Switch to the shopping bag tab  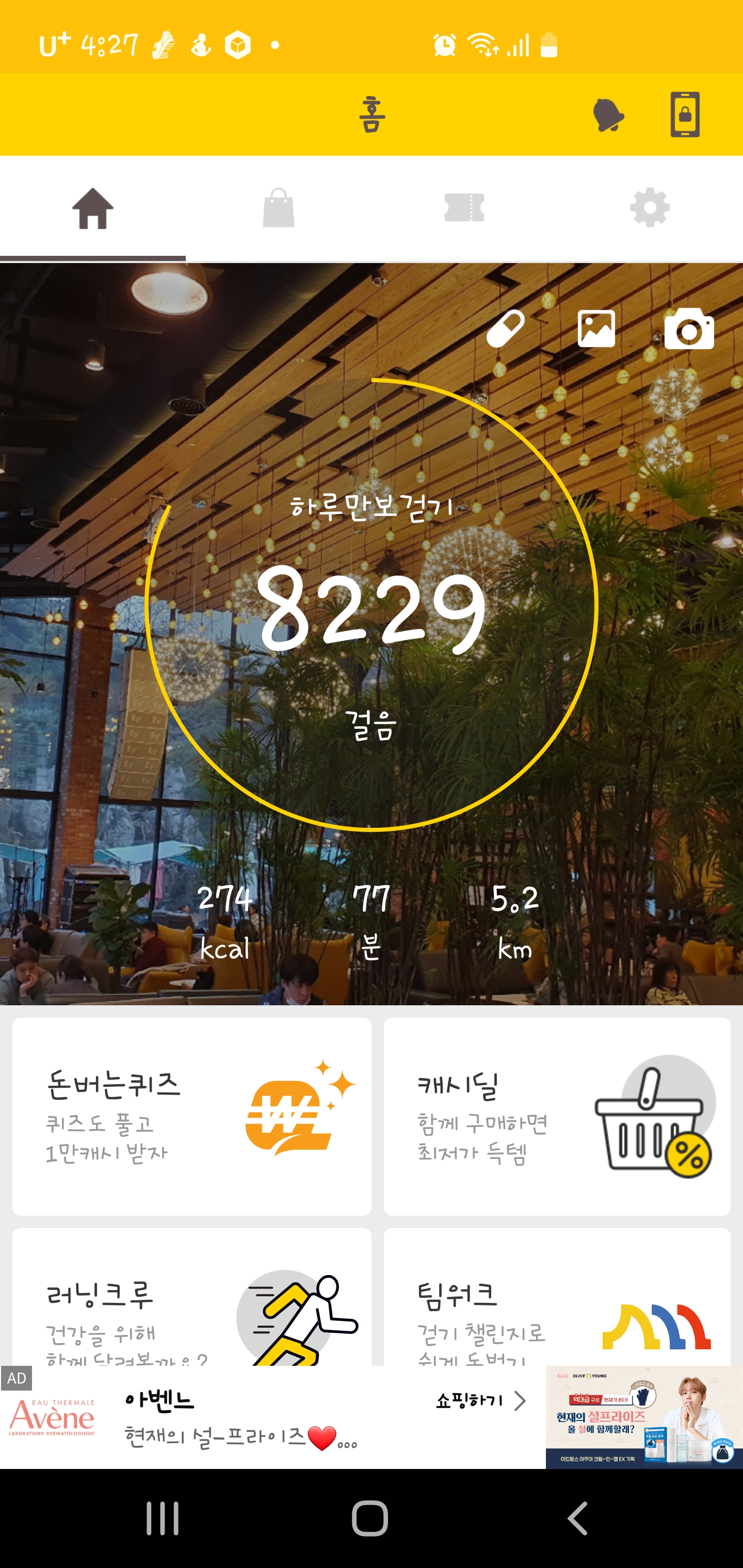coord(278,209)
